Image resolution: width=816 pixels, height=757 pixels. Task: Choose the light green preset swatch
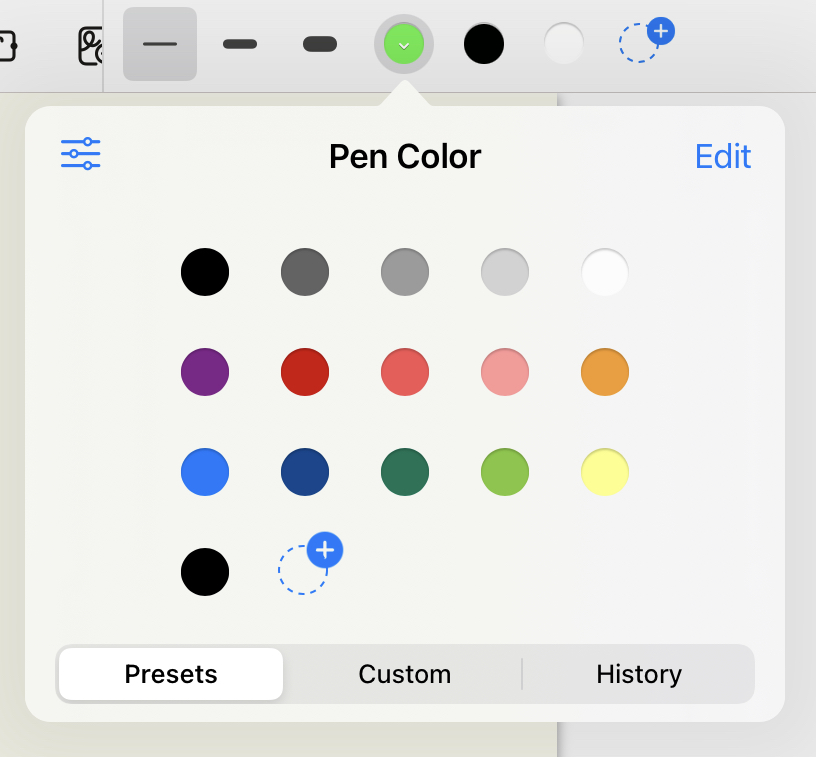click(x=505, y=472)
